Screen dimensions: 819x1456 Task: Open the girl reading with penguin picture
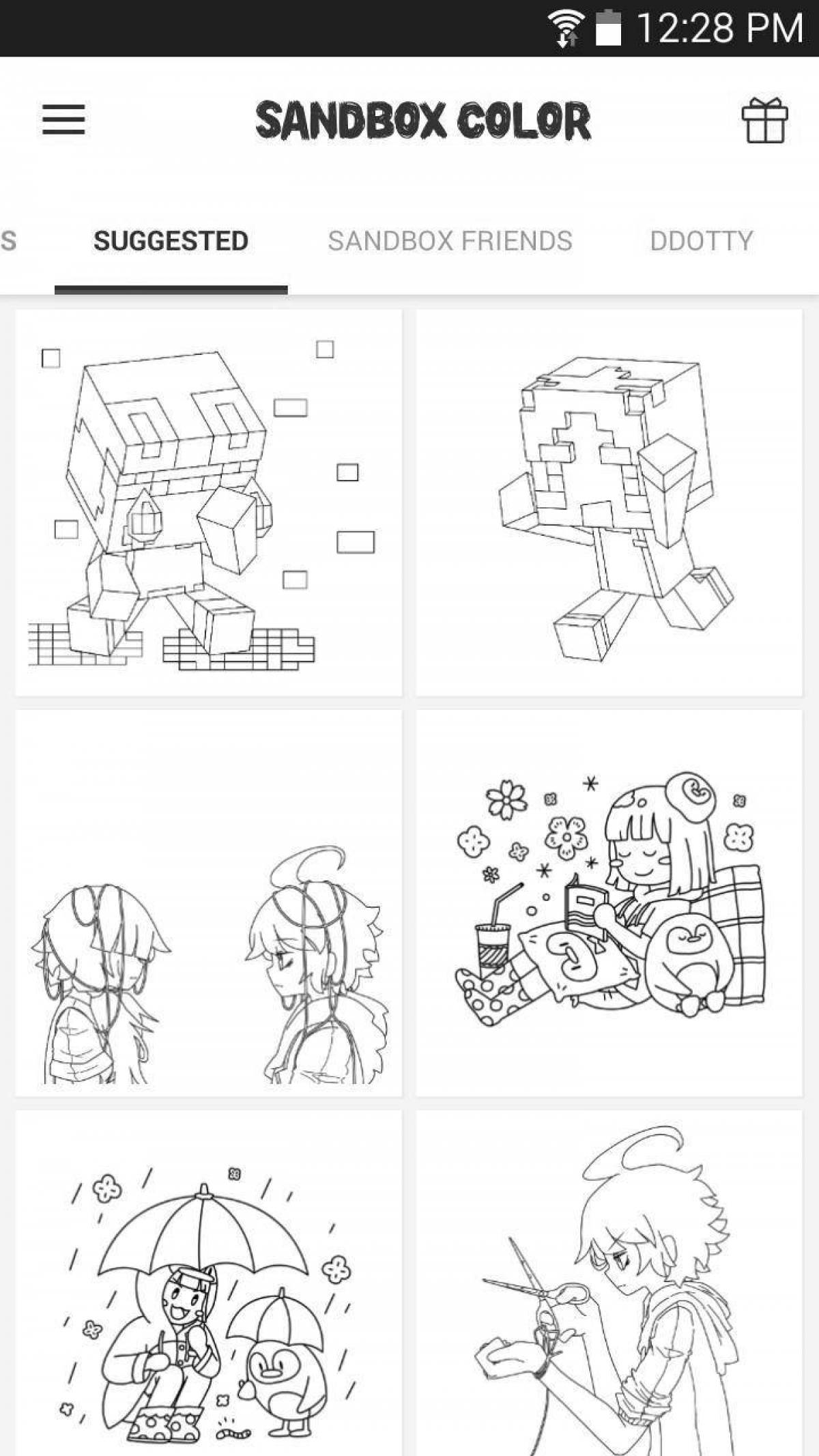[x=609, y=903]
